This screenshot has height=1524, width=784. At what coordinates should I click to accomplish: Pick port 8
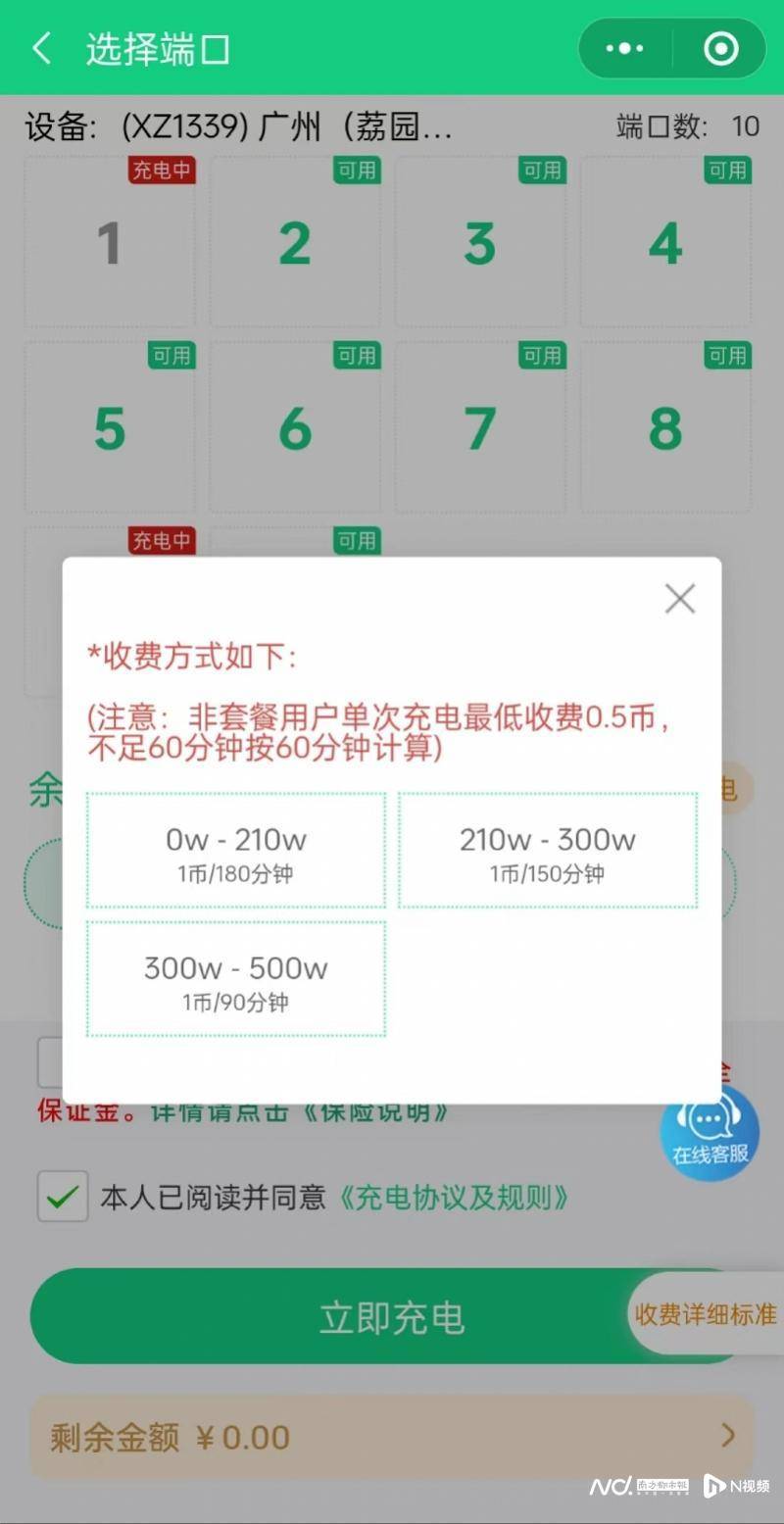[x=665, y=428]
